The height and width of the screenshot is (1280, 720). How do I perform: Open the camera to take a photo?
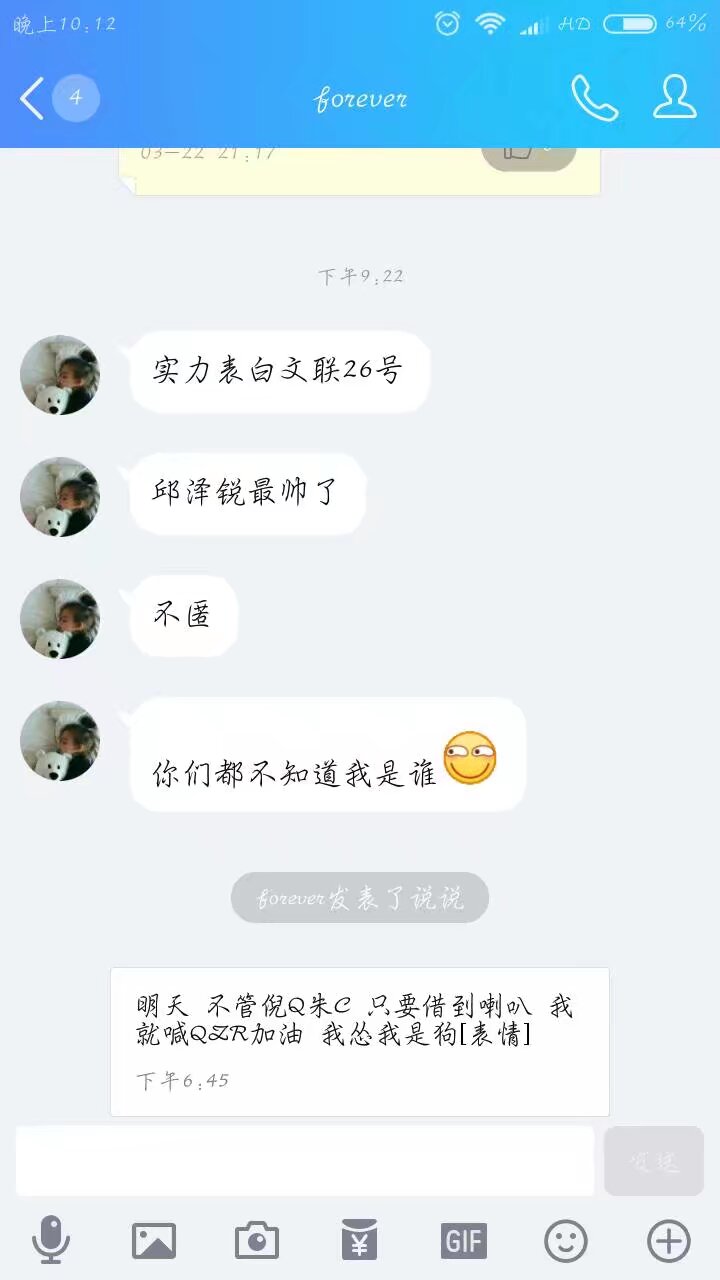coord(257,1241)
